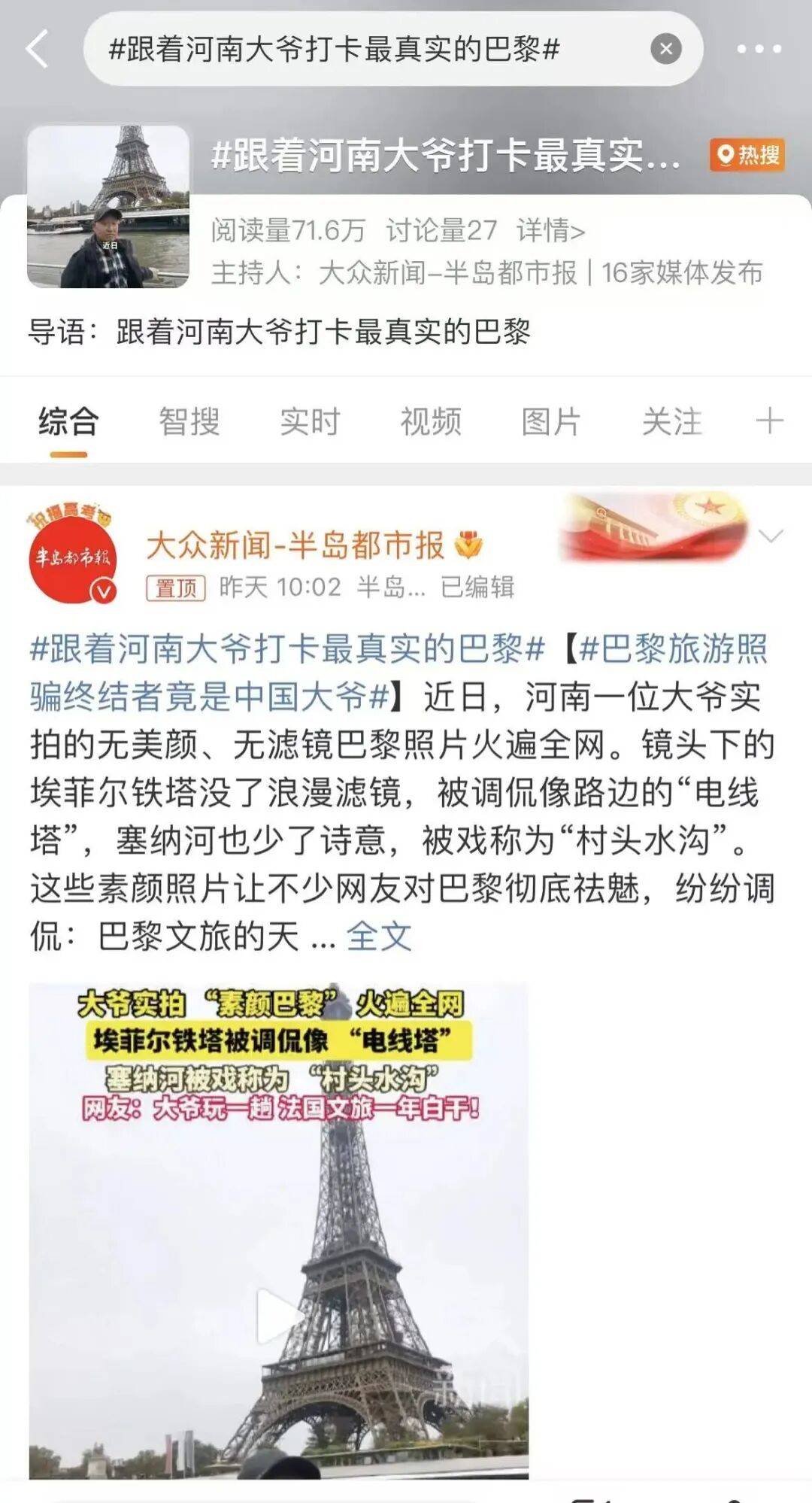Open 大众新闻-半岛都市报 profile avatar
Image resolution: width=812 pixels, height=1503 pixels.
(72, 555)
